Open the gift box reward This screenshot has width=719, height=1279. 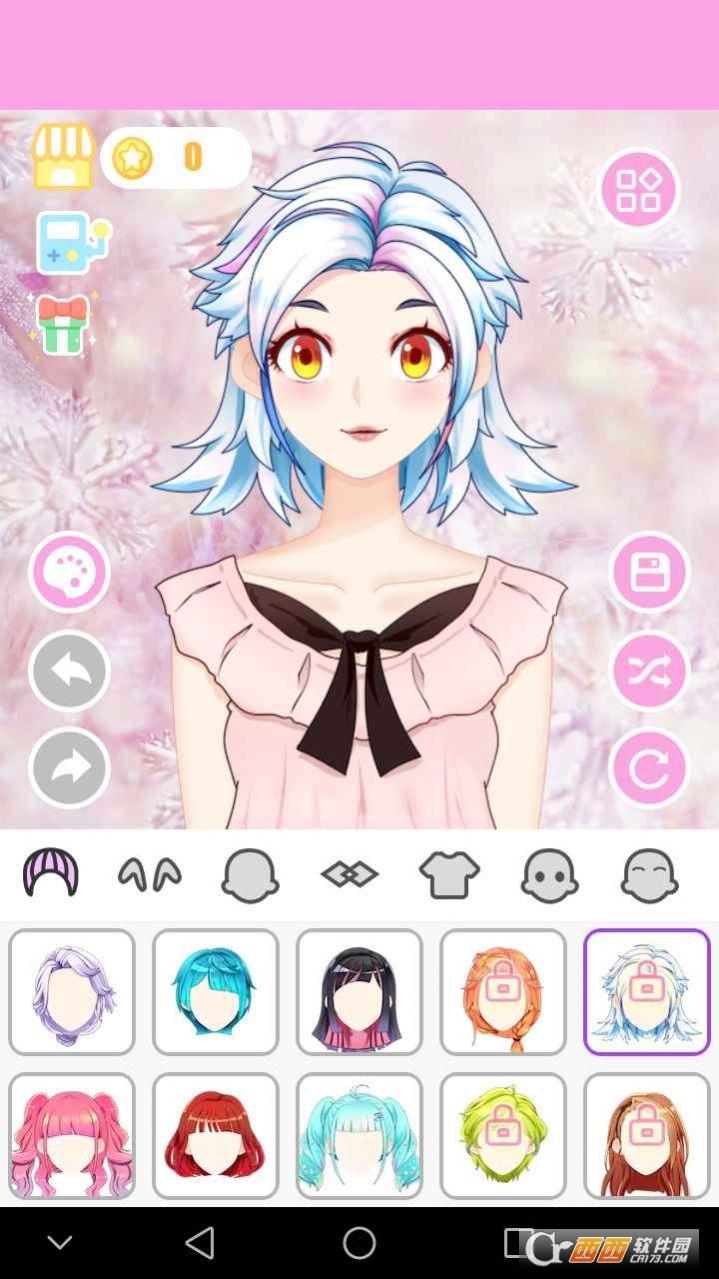[63, 324]
